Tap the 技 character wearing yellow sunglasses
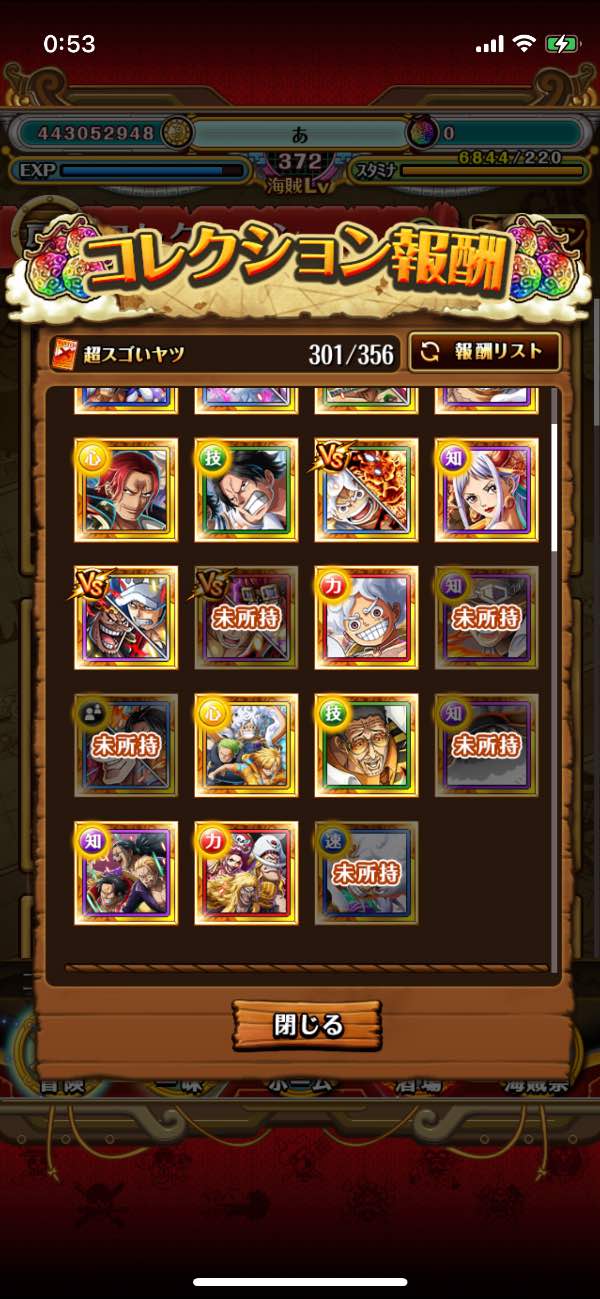This screenshot has height=1299, width=600. point(366,745)
